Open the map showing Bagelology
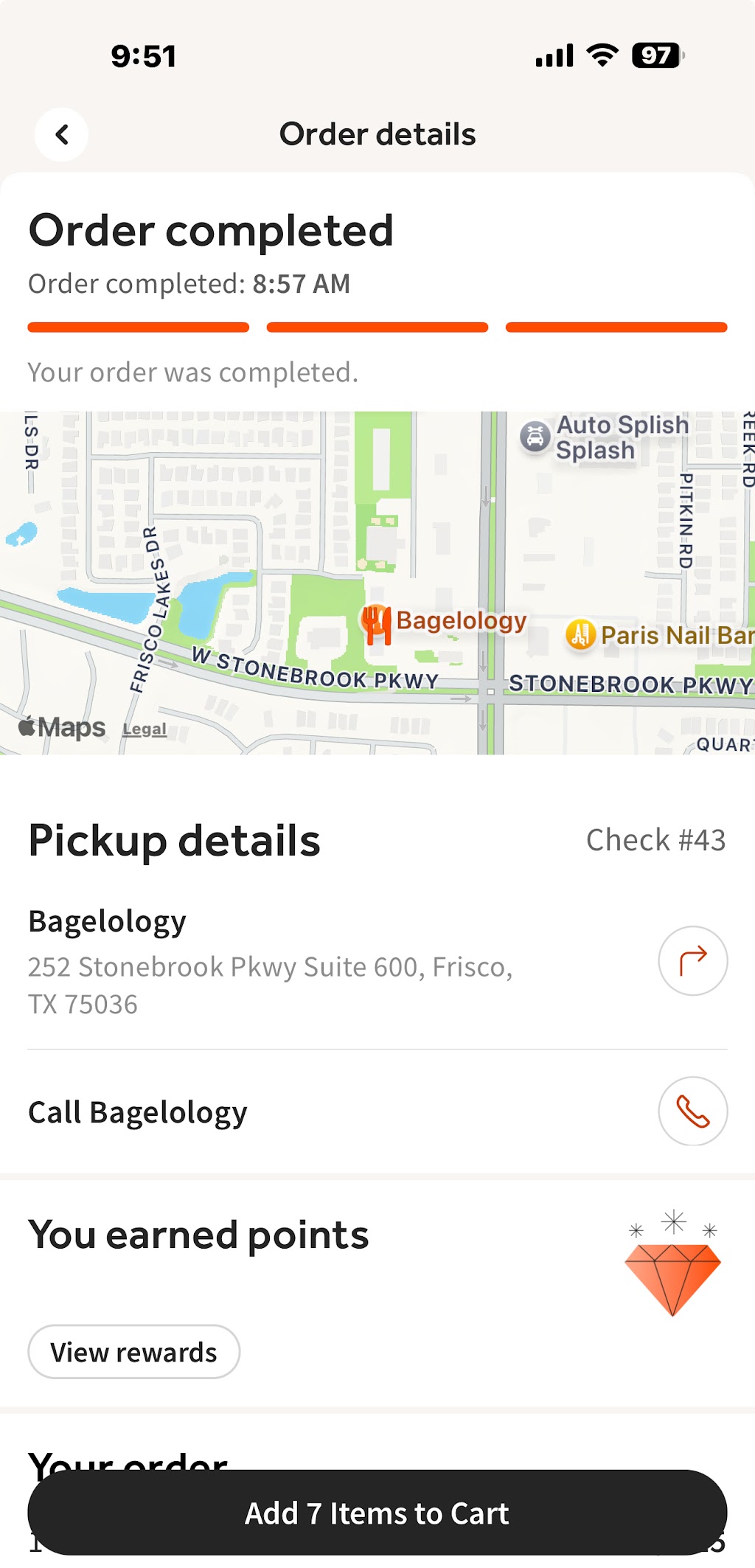The height and width of the screenshot is (1568, 755). pyautogui.click(x=377, y=583)
